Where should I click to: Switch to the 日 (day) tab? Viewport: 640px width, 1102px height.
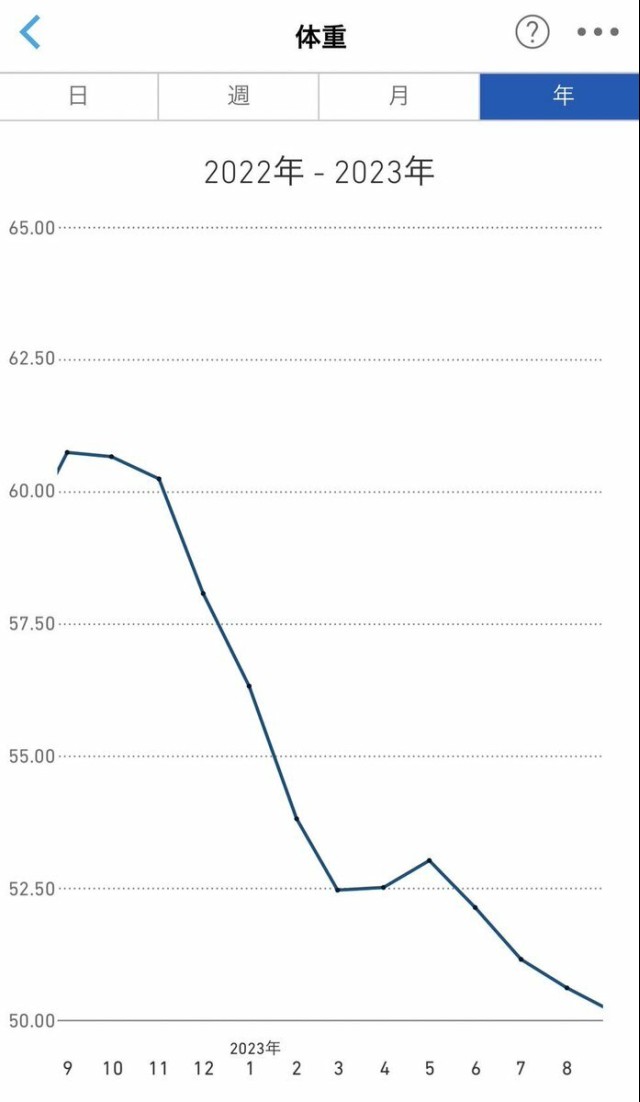click(x=79, y=96)
